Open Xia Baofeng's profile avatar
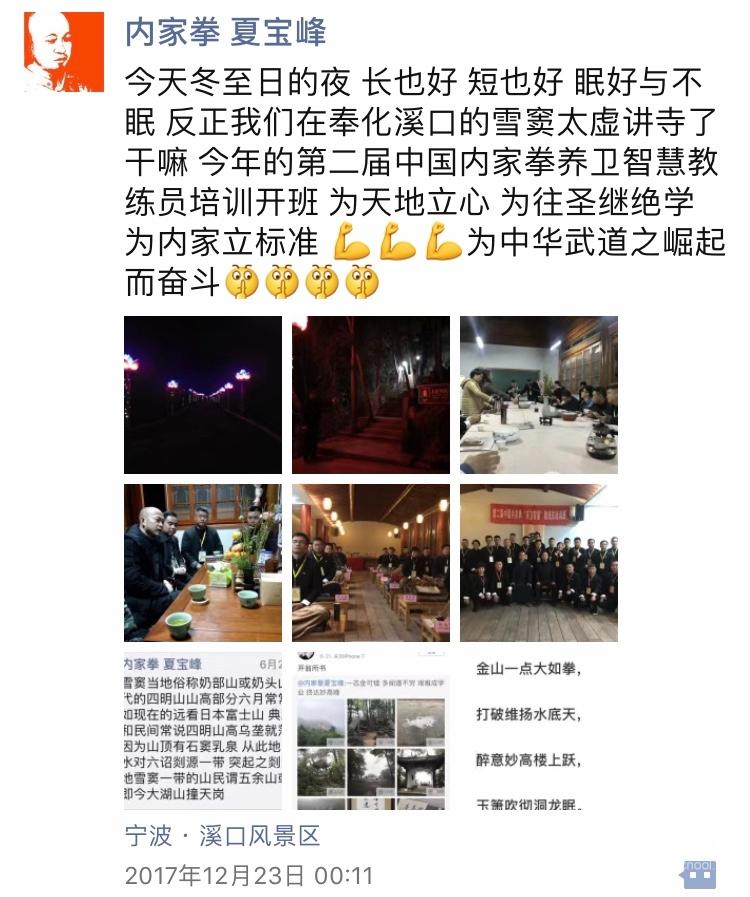The height and width of the screenshot is (897, 750). [x=64, y=52]
